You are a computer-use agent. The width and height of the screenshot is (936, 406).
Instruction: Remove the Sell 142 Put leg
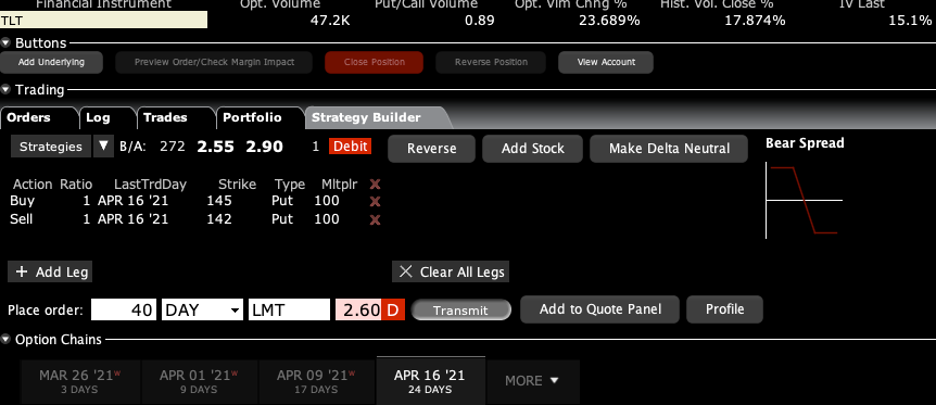(375, 219)
